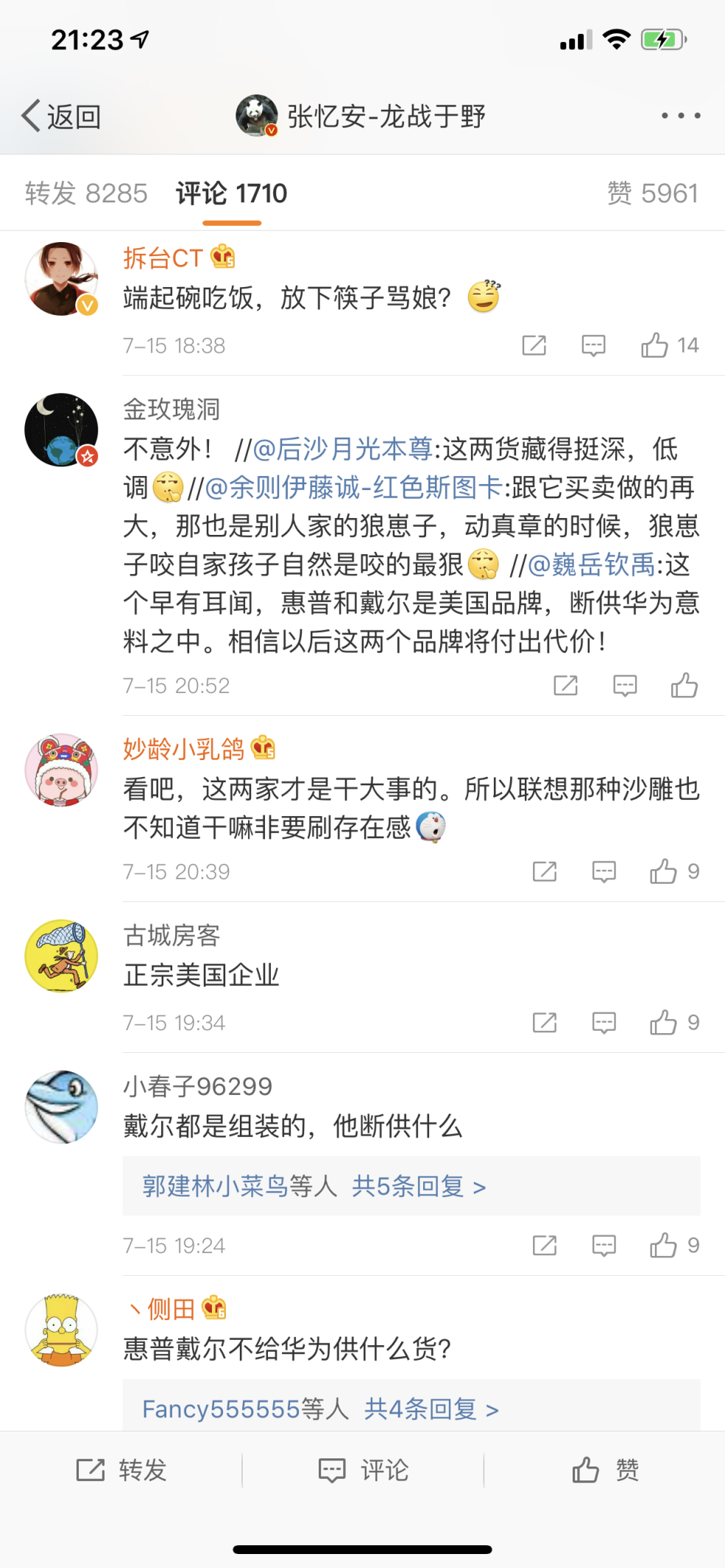Repost 金玫瑰洞's comment
The height and width of the screenshot is (1568, 725).
[565, 686]
